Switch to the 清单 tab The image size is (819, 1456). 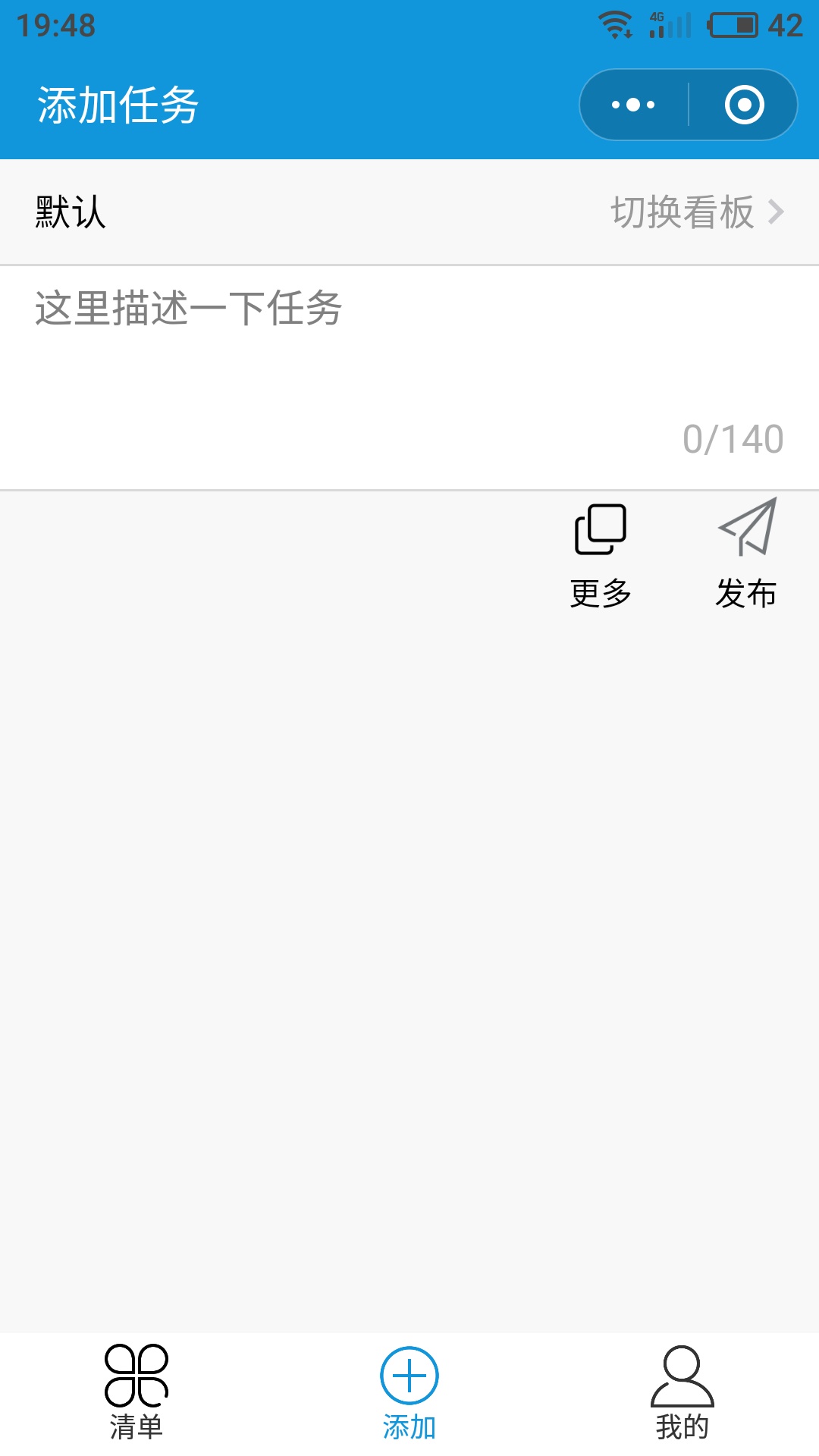[x=136, y=1392]
